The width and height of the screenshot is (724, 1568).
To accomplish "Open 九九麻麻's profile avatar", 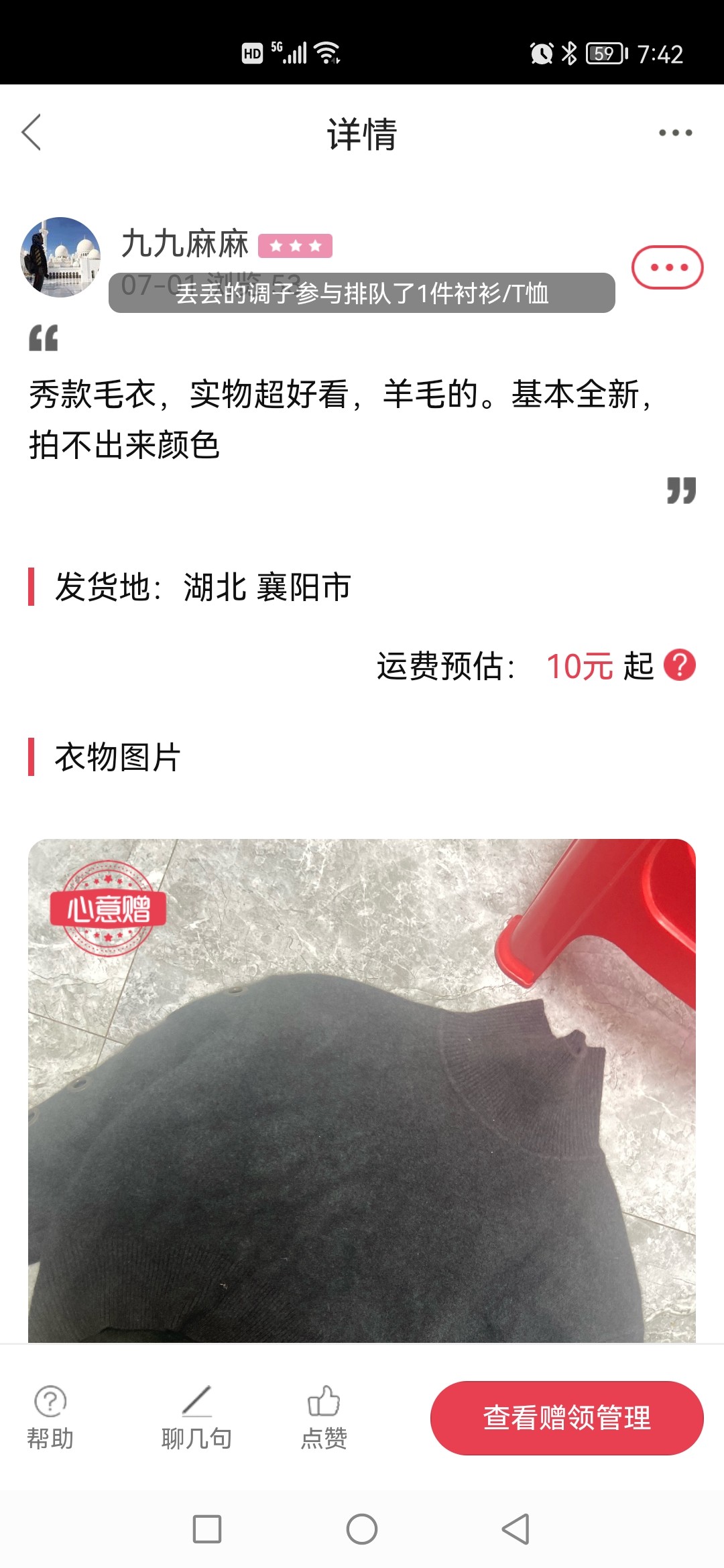I will (60, 257).
